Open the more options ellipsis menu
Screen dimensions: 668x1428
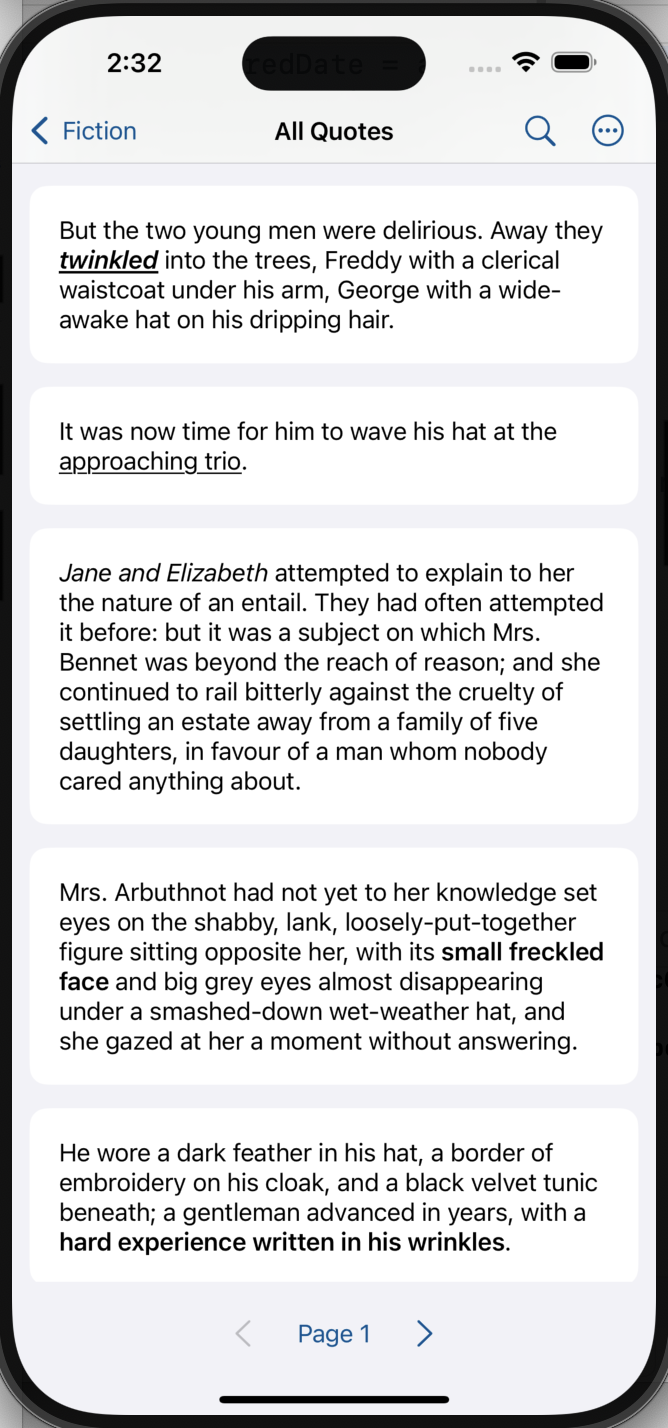click(608, 131)
